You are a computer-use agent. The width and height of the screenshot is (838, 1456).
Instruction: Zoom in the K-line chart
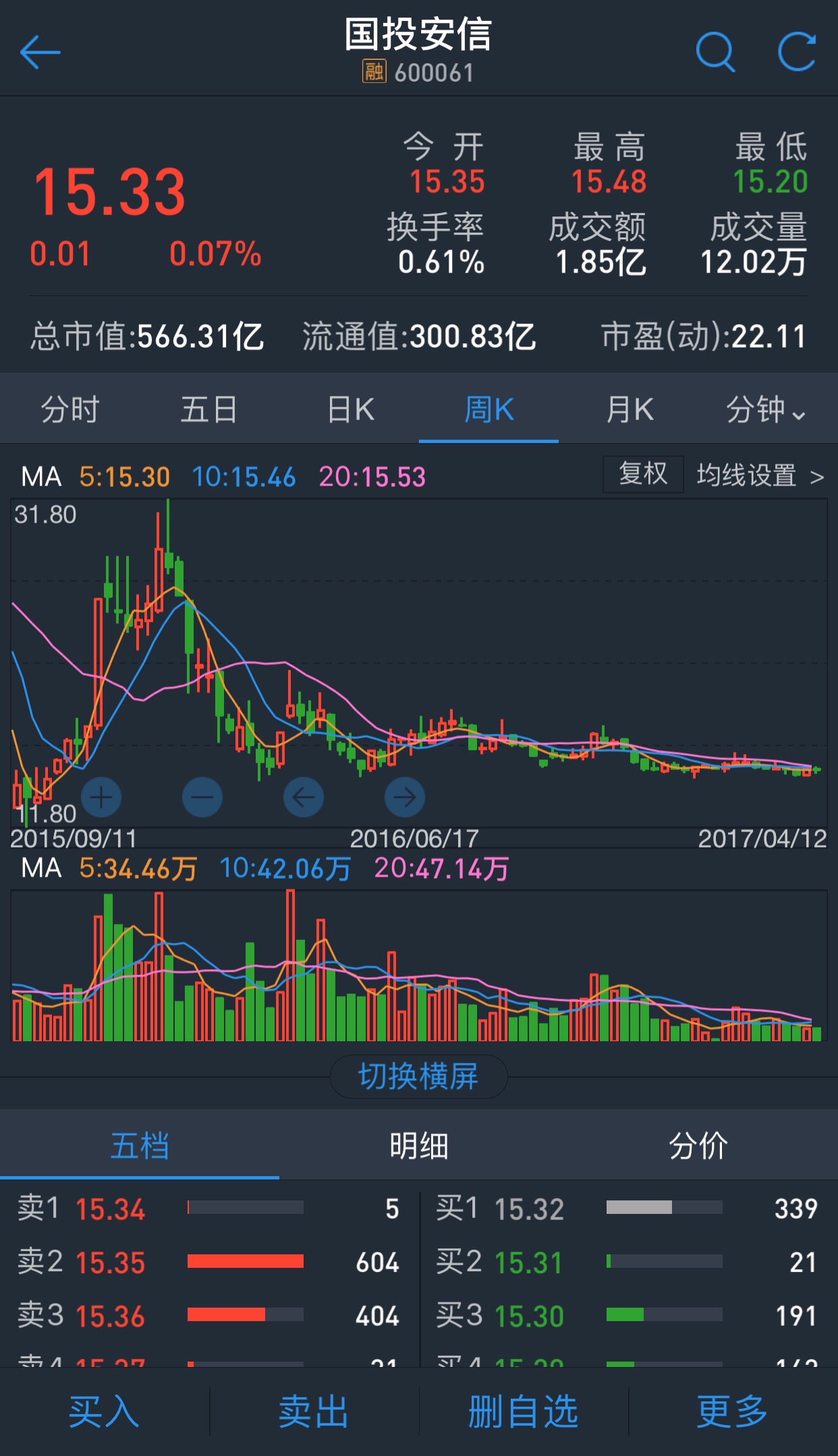pos(101,797)
